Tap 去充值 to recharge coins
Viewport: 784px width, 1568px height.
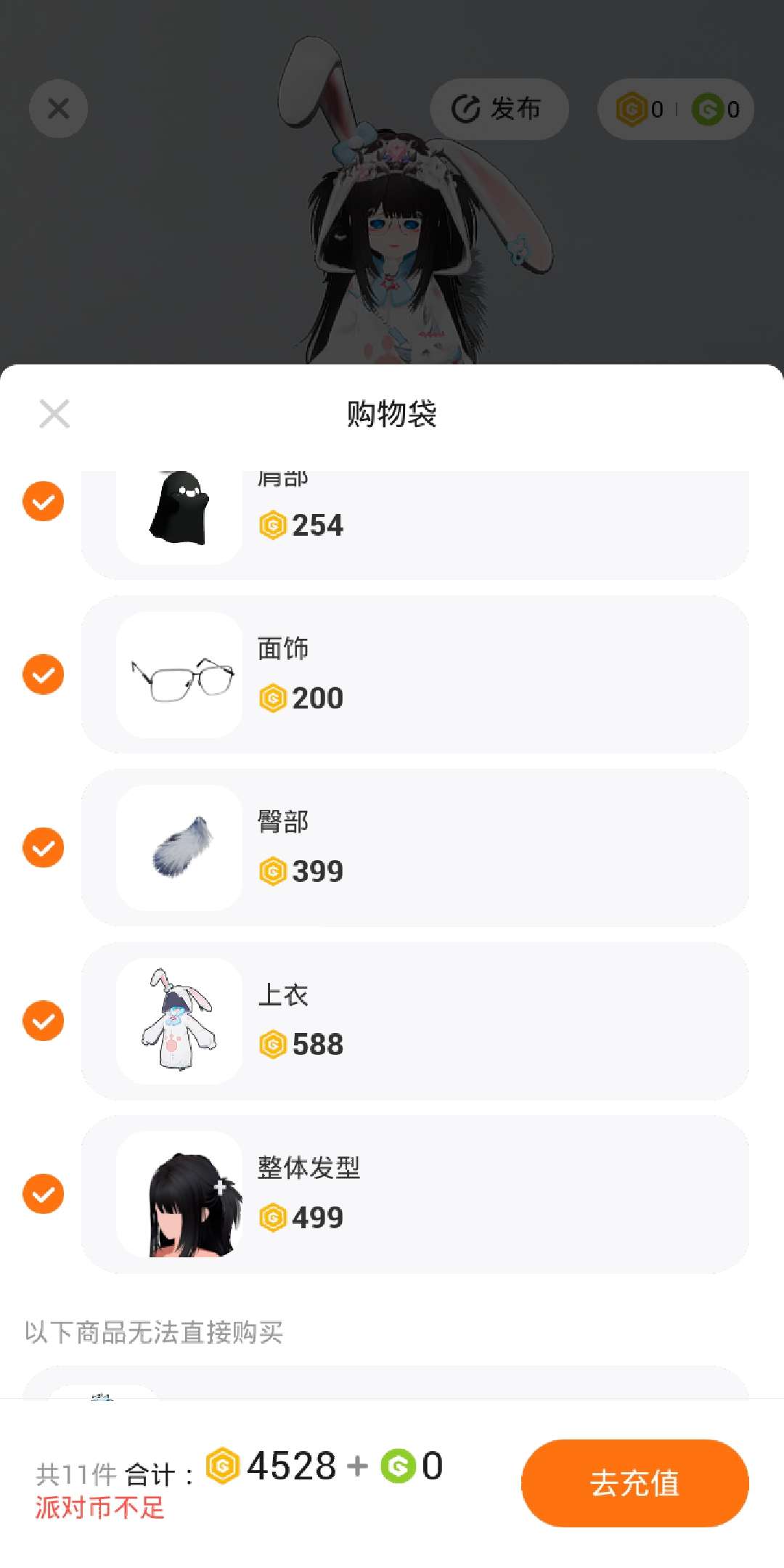pyautogui.click(x=634, y=1482)
